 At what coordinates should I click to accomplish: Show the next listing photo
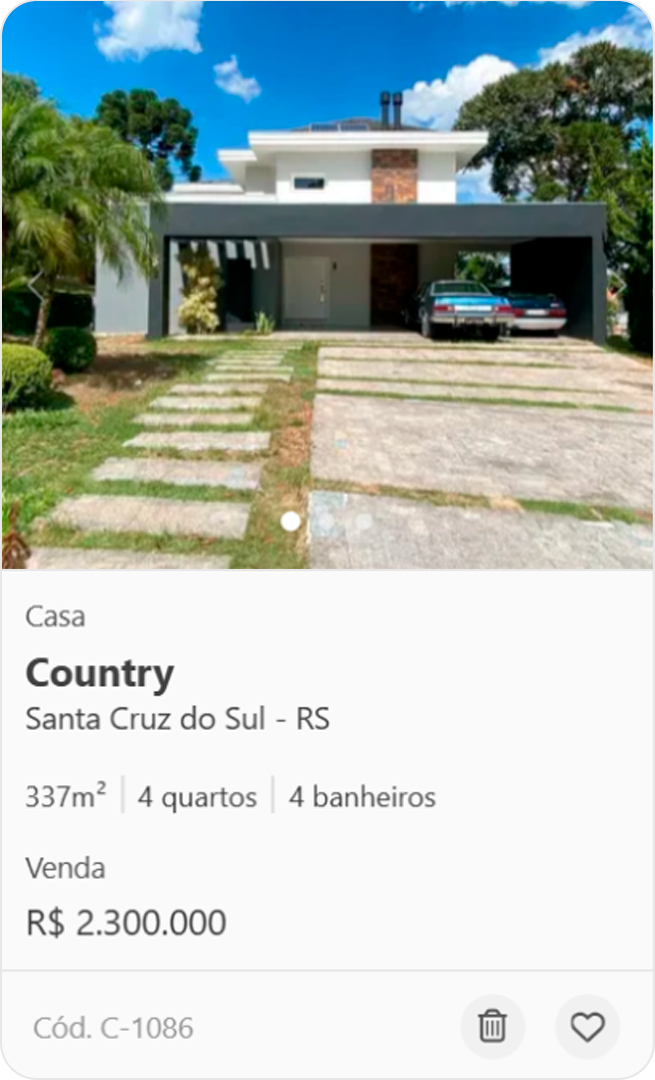[x=619, y=286]
